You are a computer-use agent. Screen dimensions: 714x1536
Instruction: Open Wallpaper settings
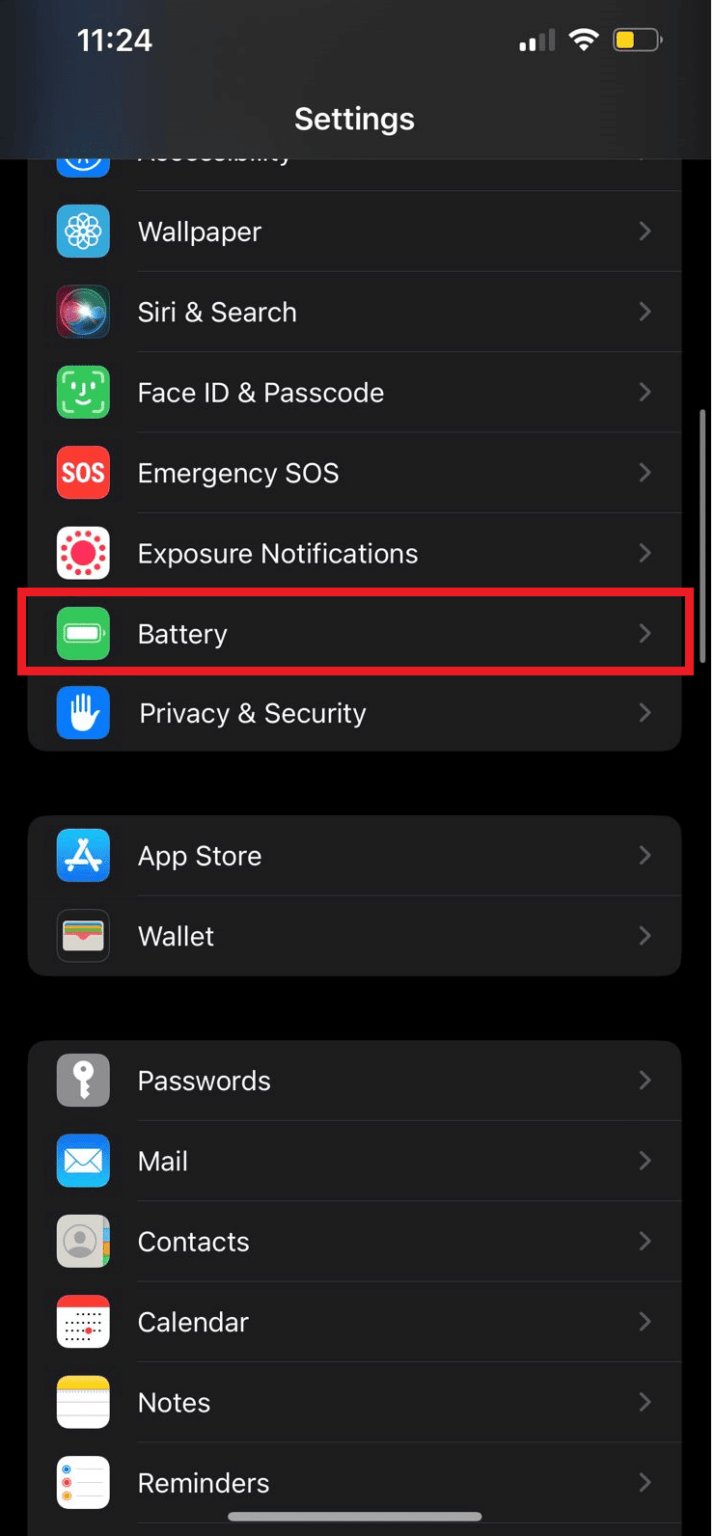pos(355,231)
